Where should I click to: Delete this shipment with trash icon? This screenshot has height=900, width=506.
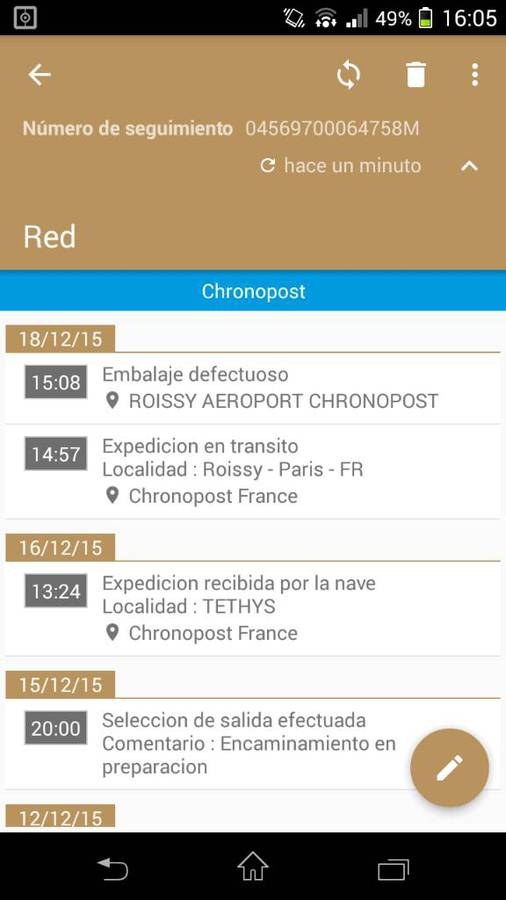coord(416,75)
